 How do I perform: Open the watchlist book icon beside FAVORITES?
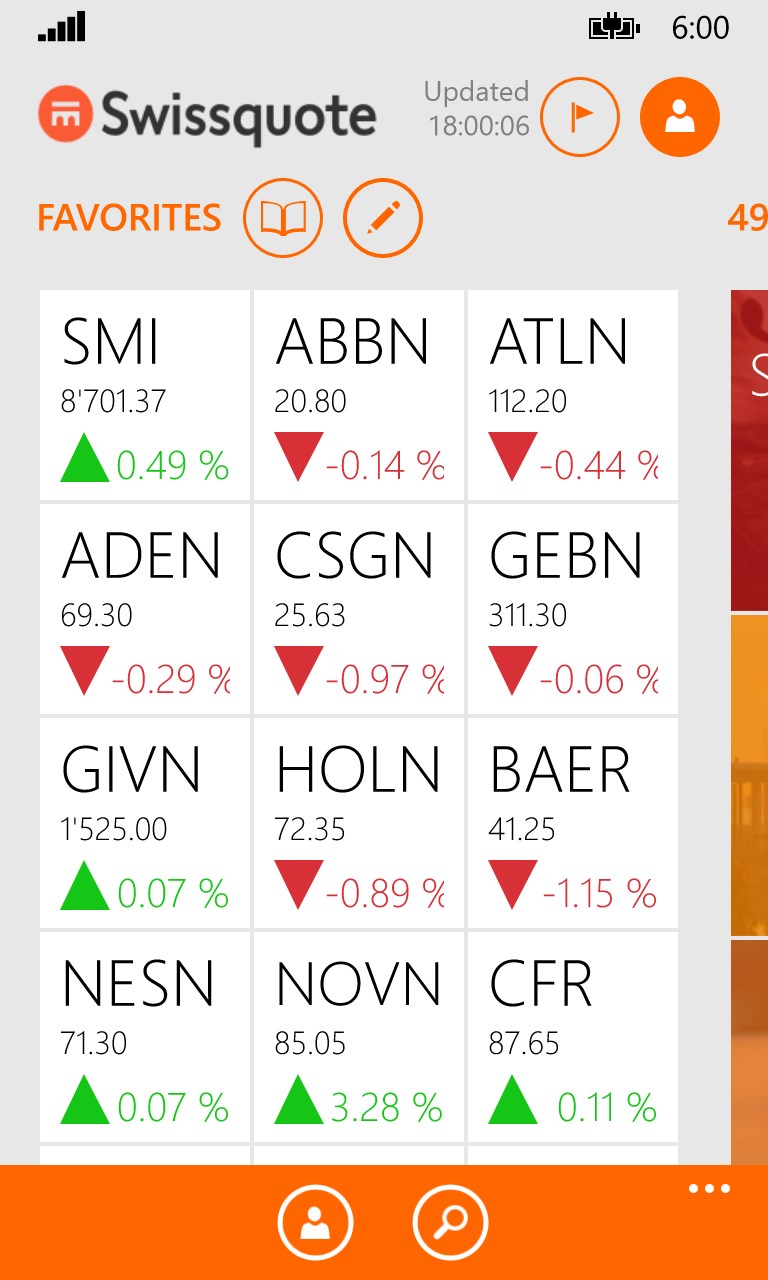click(x=283, y=217)
